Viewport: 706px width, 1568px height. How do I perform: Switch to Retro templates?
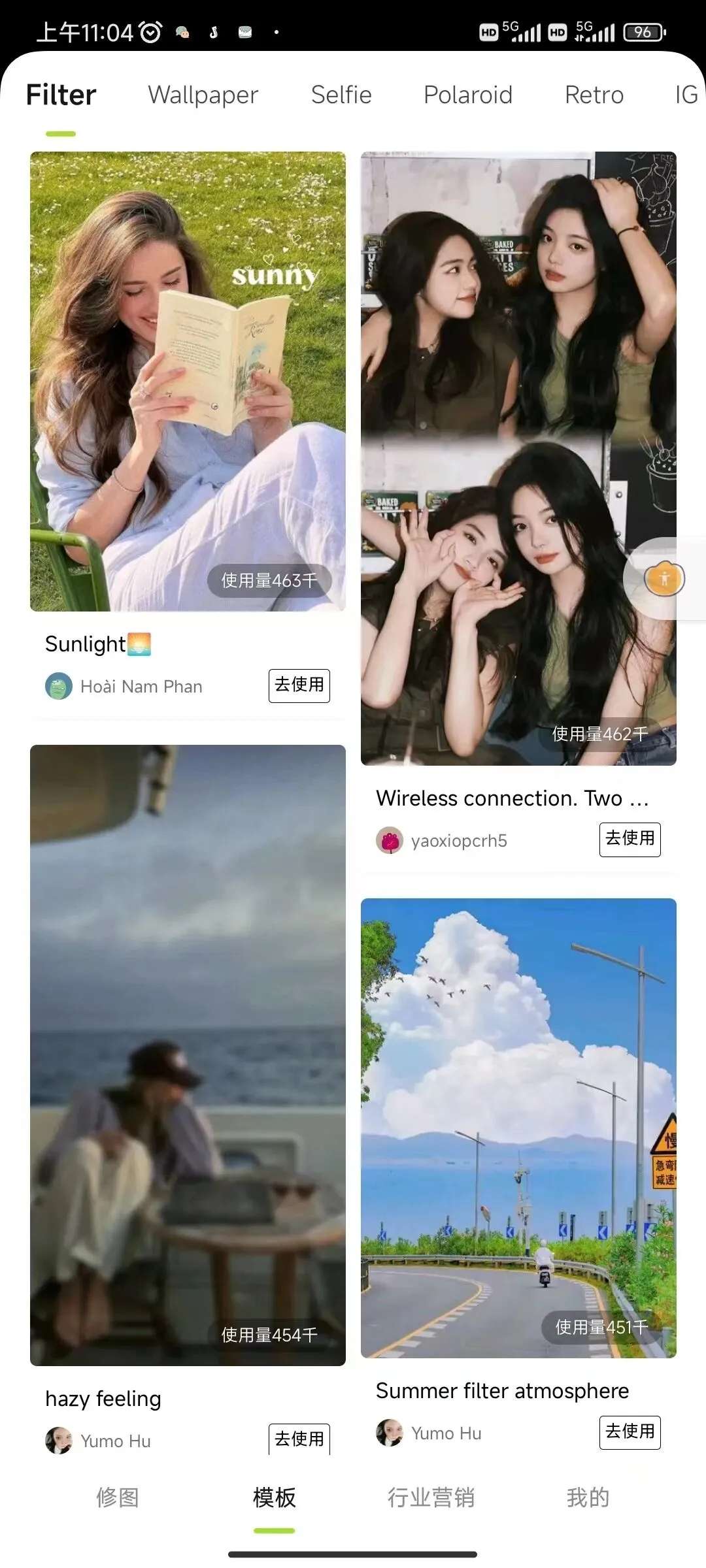pos(594,95)
